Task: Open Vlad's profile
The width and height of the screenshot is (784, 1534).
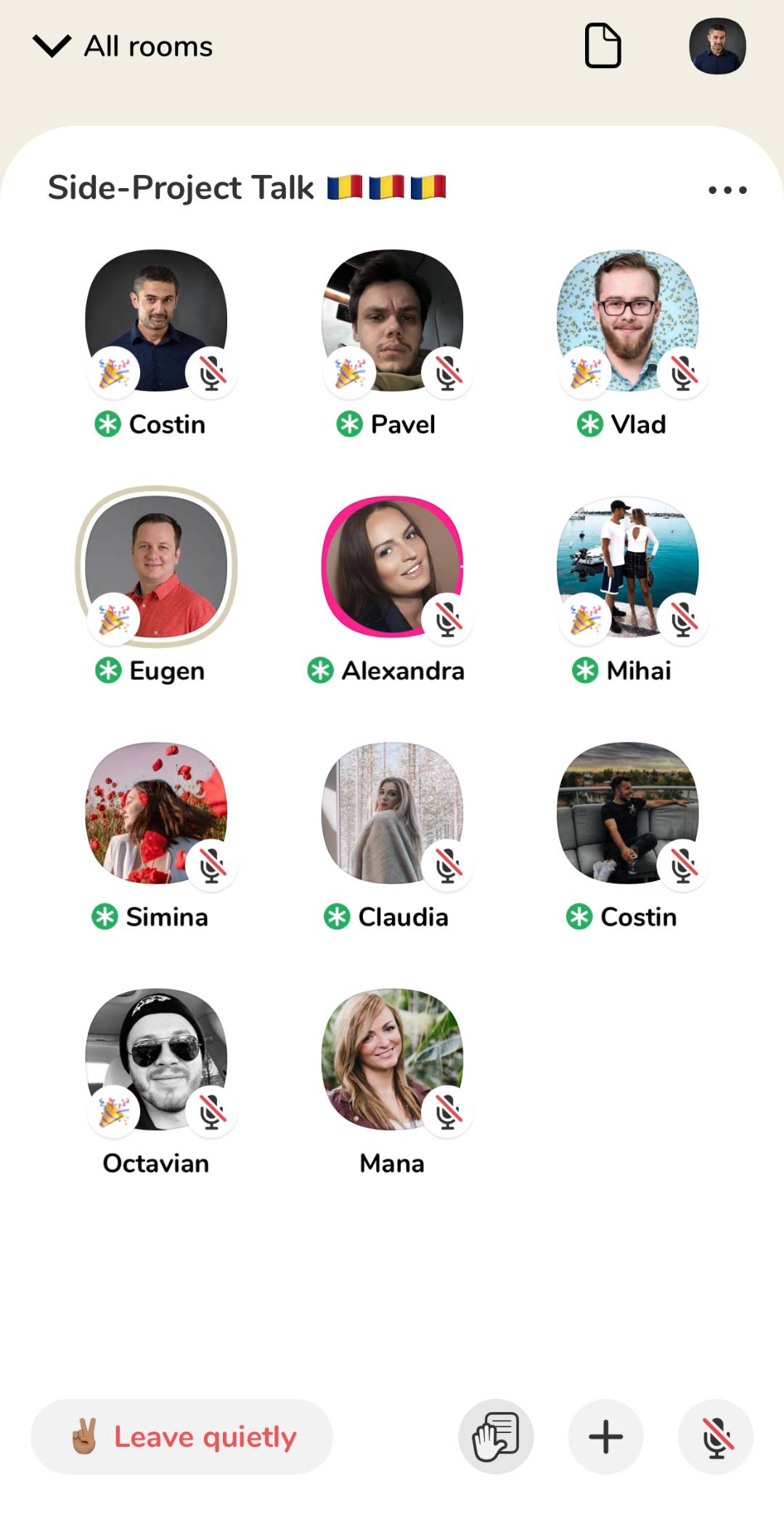Action: click(x=627, y=320)
